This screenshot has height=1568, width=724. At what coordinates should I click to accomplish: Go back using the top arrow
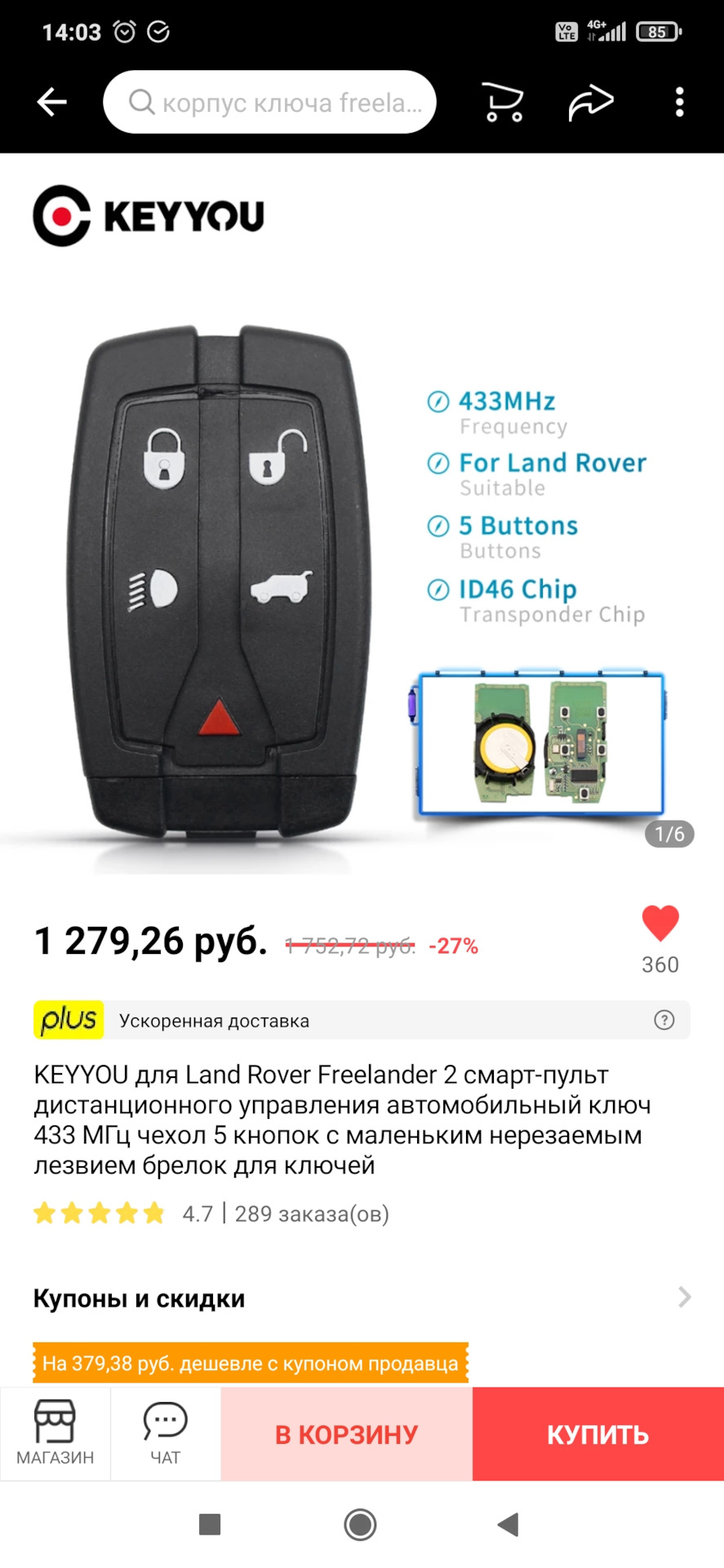[52, 102]
